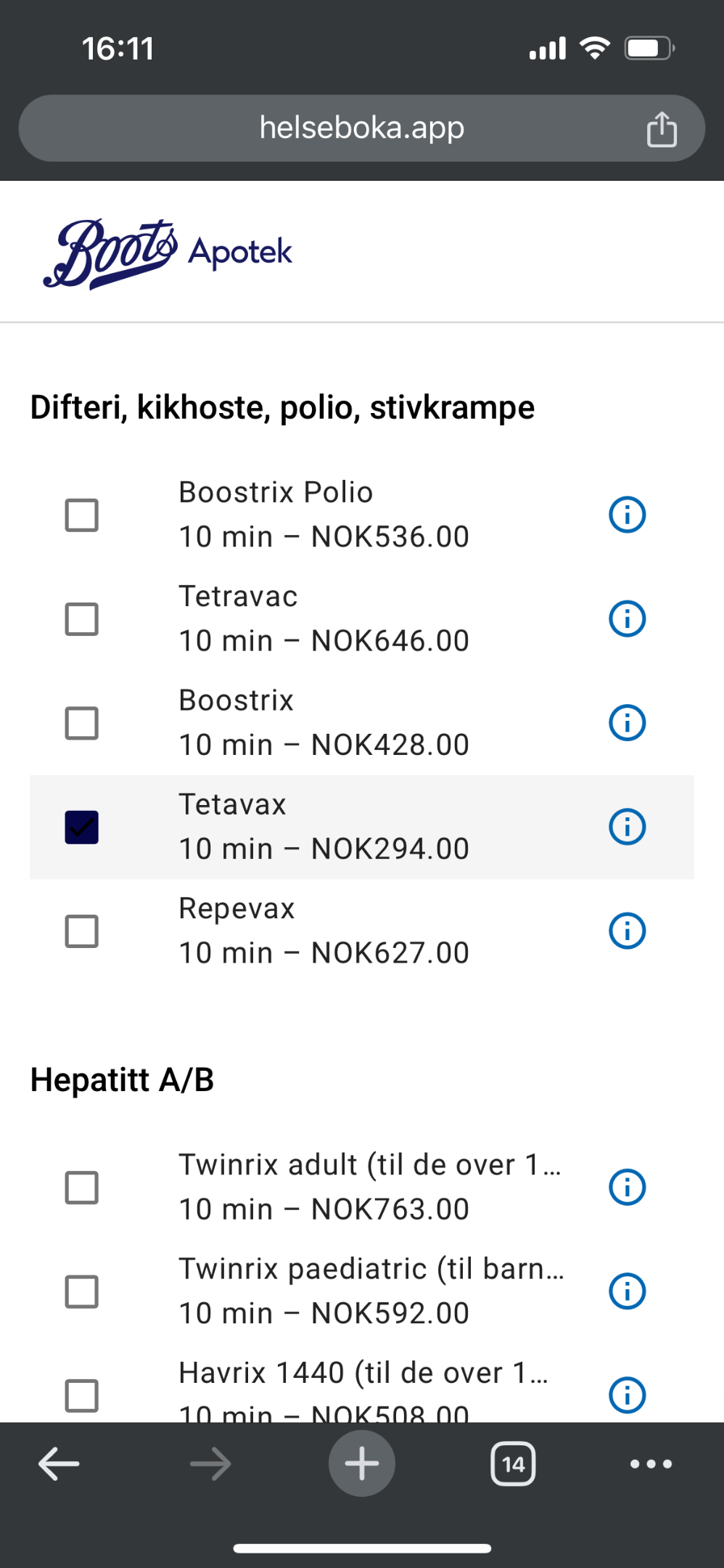Tap the helseboka.app address bar
Image resolution: width=724 pixels, height=1568 pixels.
[x=362, y=128]
